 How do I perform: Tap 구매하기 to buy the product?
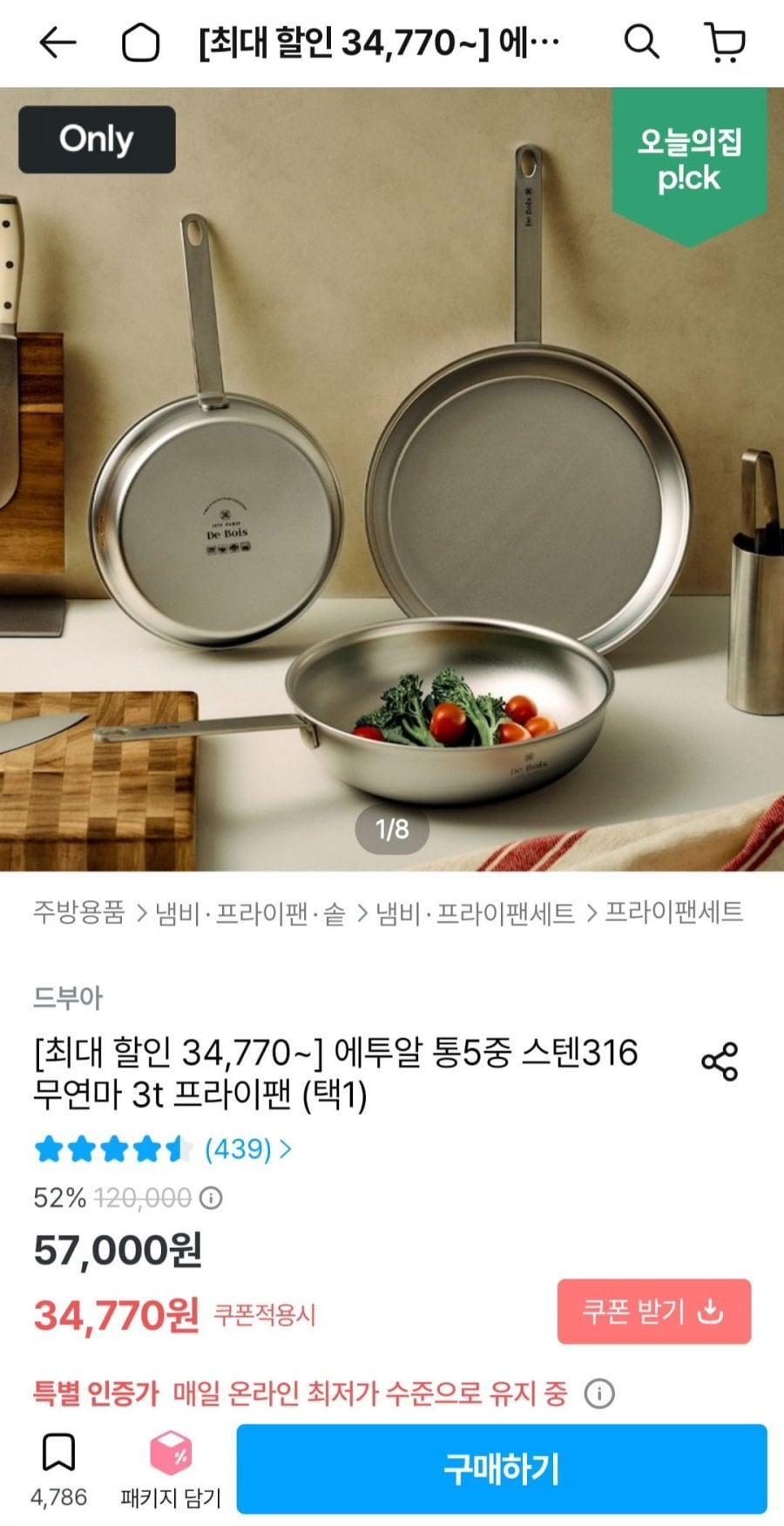[501, 1468]
